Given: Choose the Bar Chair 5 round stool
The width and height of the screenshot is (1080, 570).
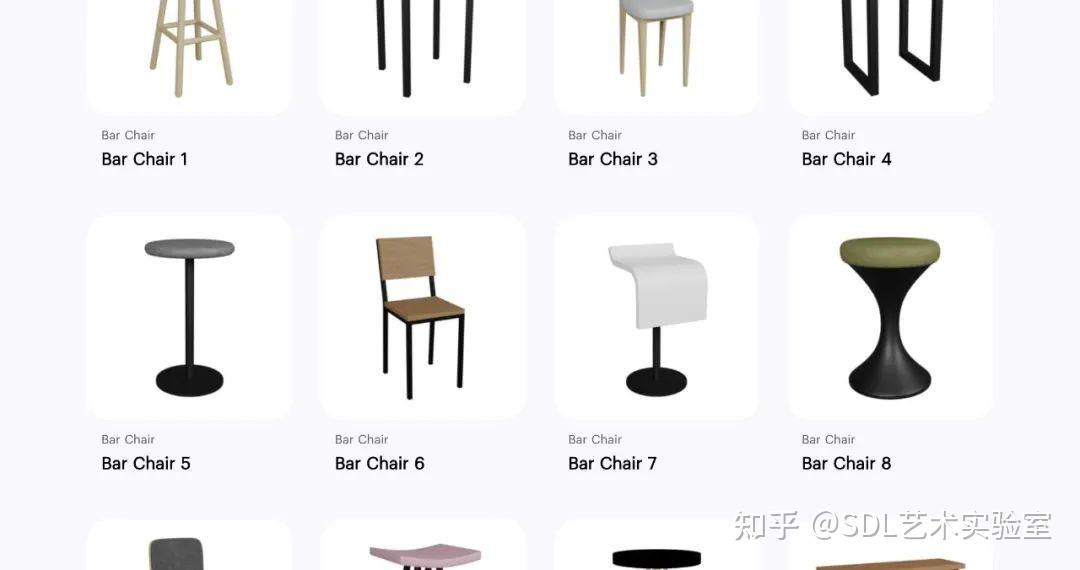Looking at the screenshot, I should tap(189, 316).
